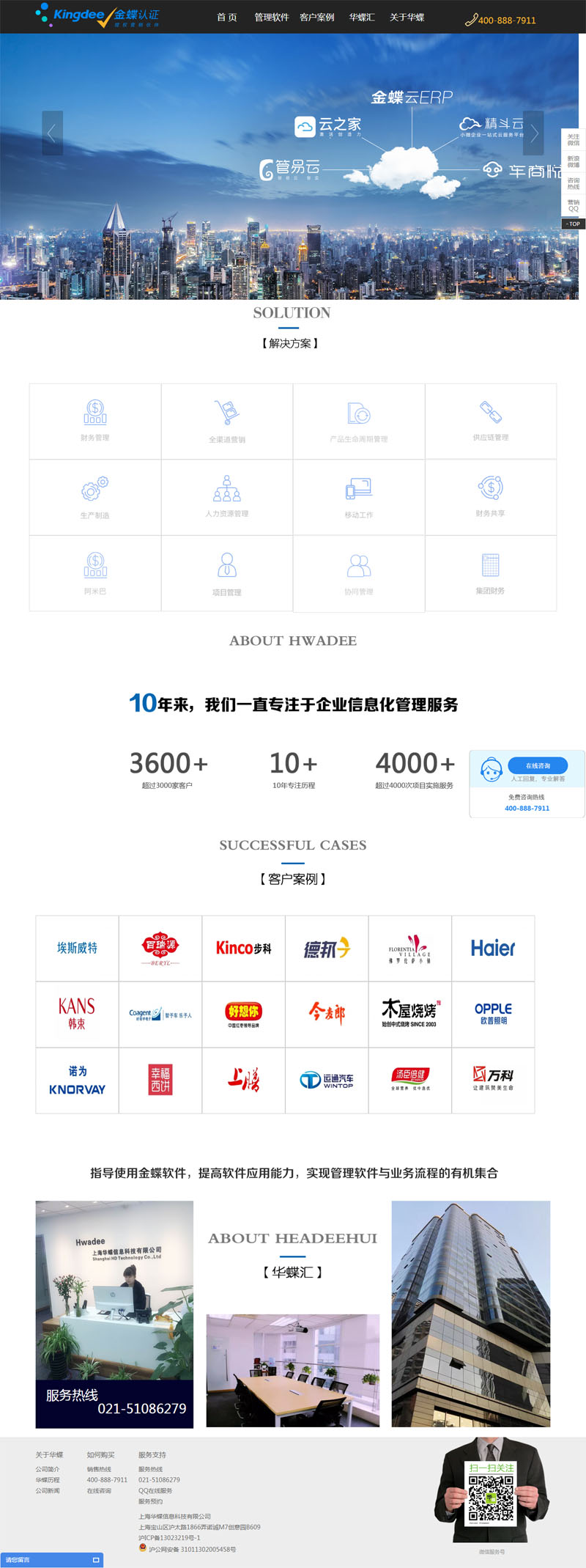Open the 全渠道营销 solution tile

[x=227, y=422]
